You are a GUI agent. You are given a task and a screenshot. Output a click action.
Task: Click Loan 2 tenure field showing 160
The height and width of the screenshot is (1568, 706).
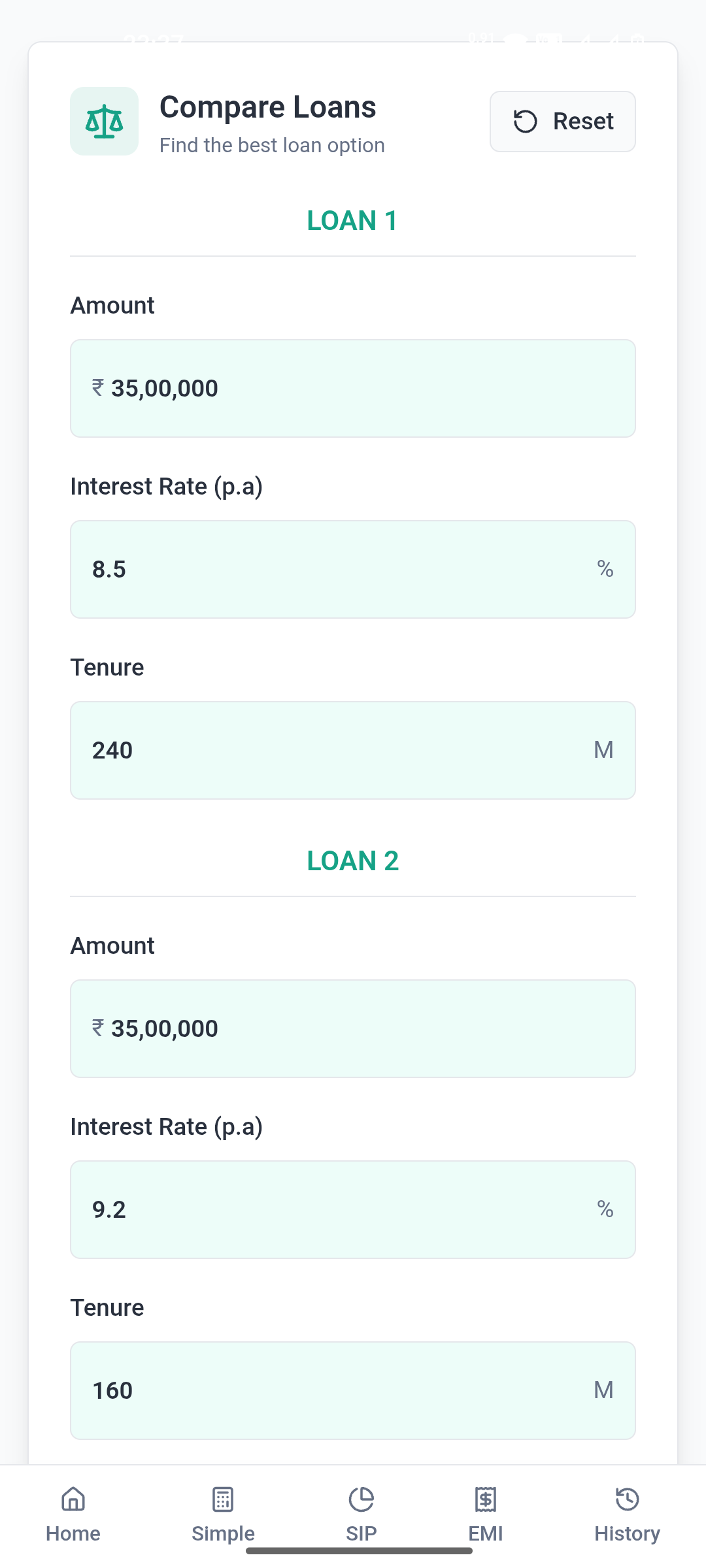point(353,1390)
